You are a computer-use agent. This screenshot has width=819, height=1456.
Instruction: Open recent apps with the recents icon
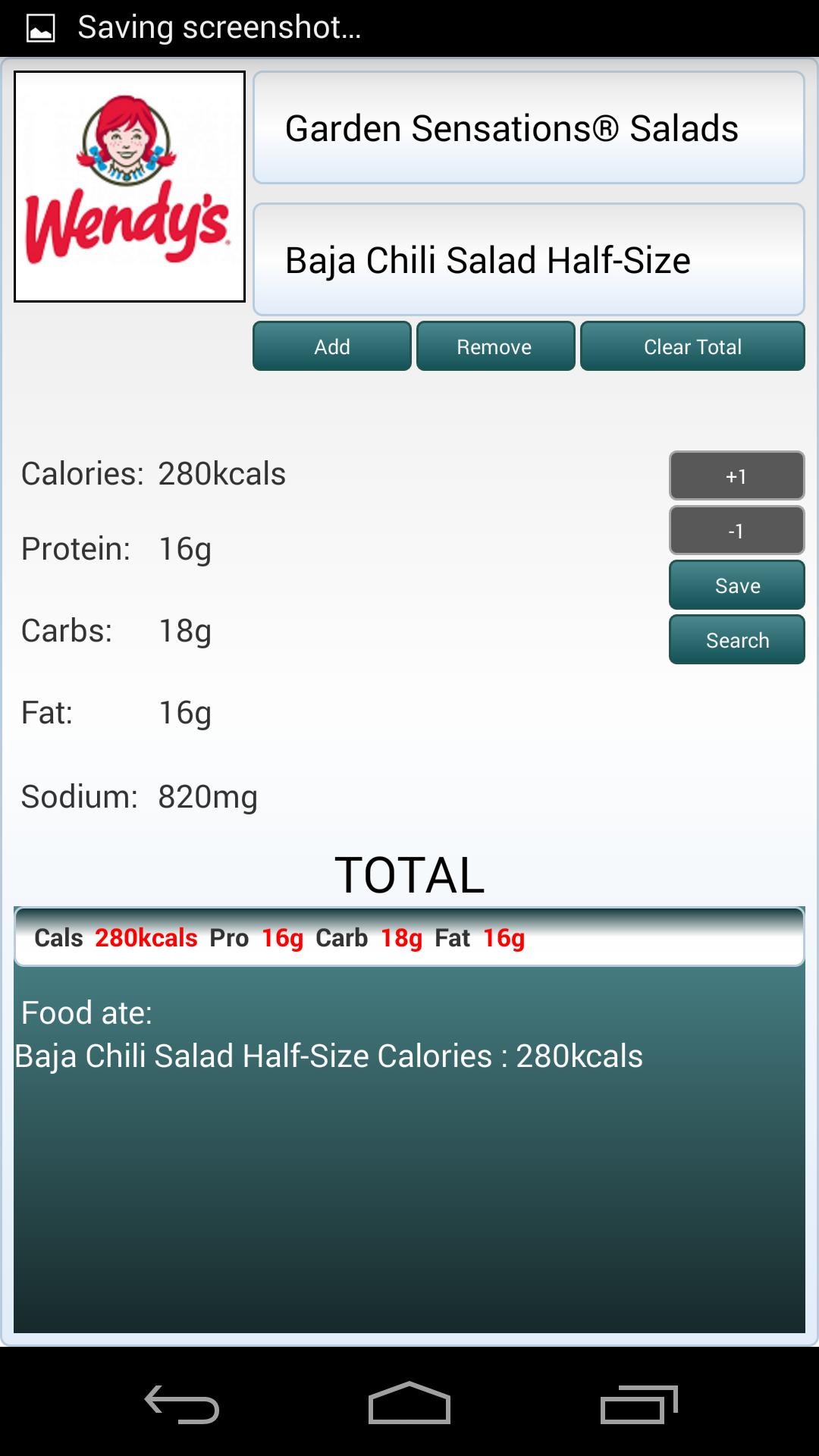[639, 1404]
